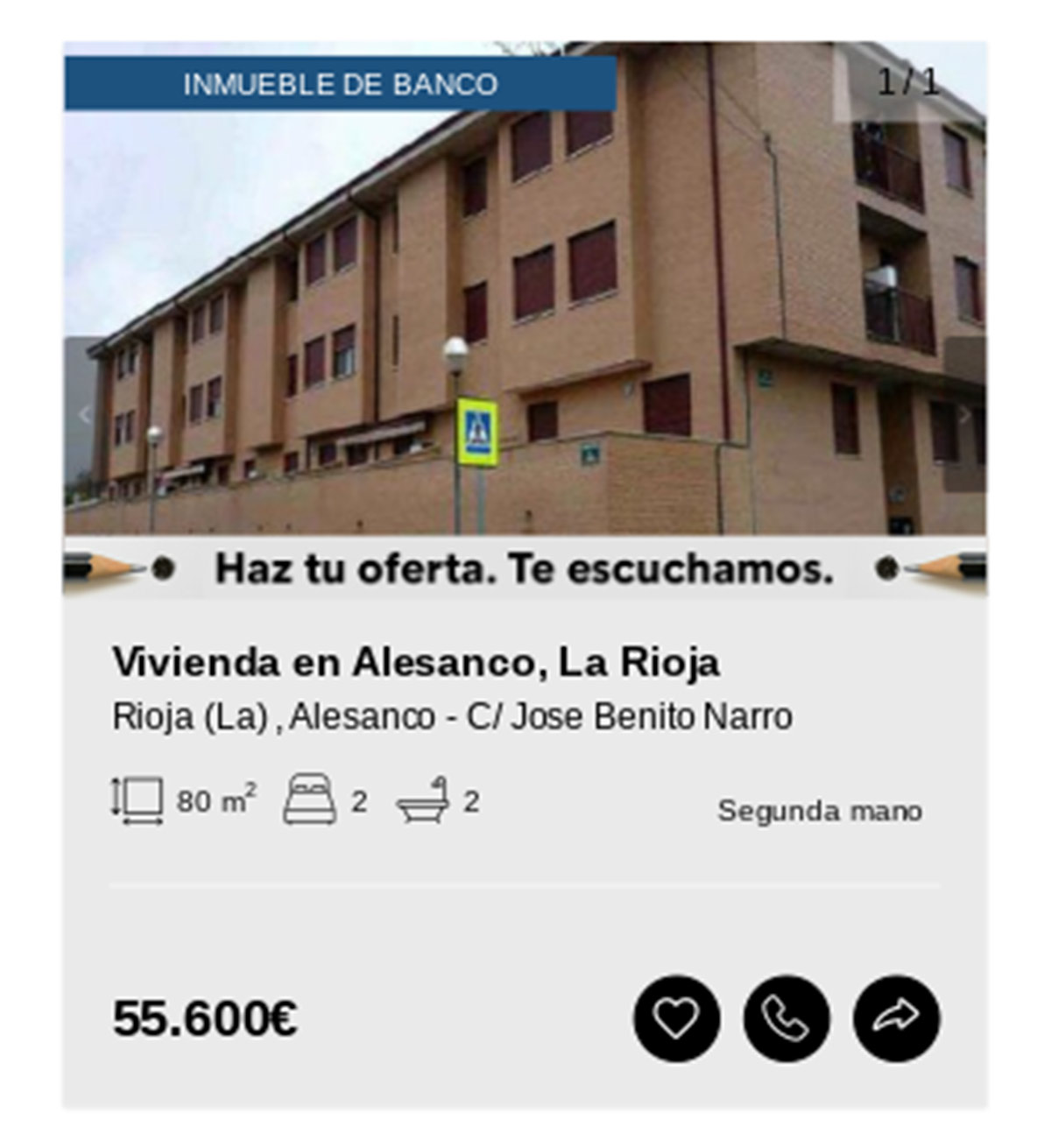Tap the phone icon to call about the property
This screenshot has width=1051, height=1148.
pos(784,1018)
